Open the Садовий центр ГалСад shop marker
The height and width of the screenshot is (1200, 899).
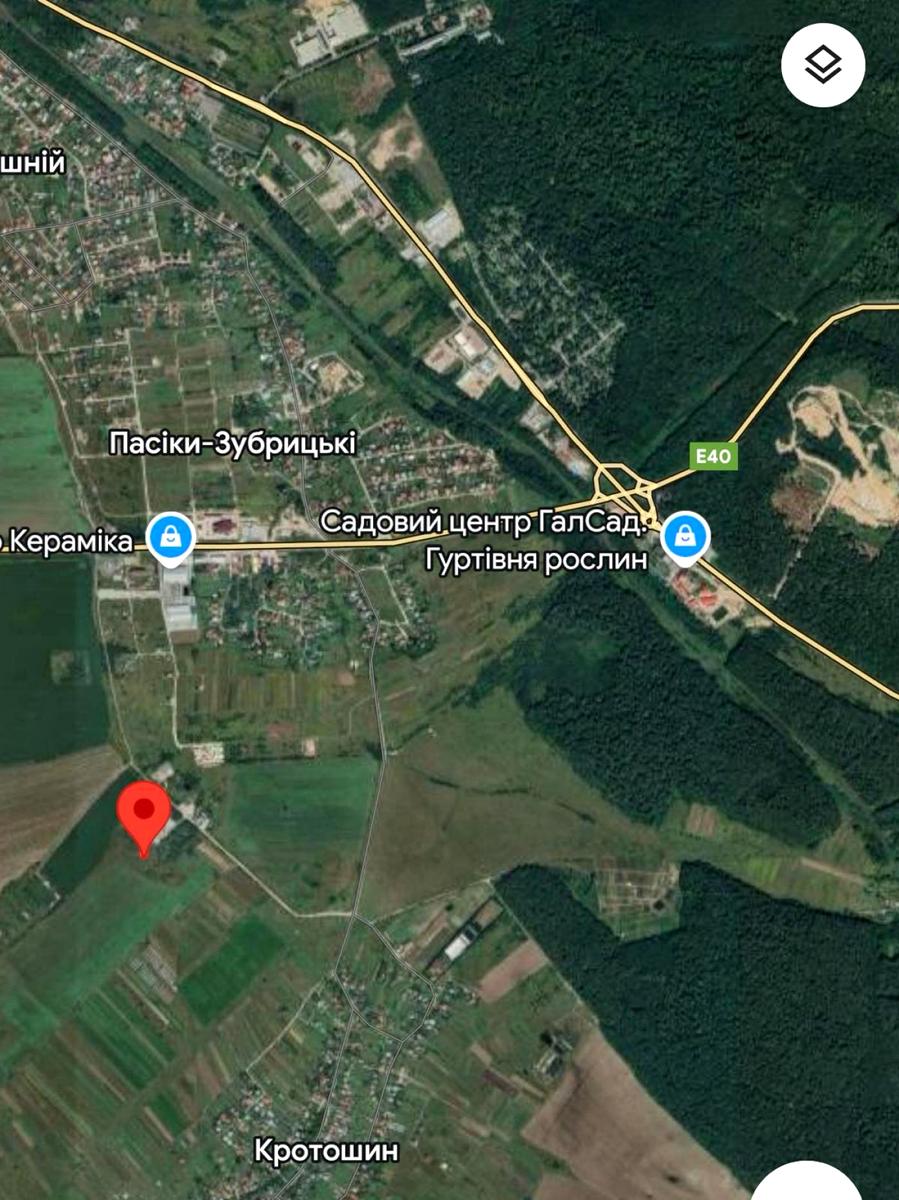coord(686,537)
